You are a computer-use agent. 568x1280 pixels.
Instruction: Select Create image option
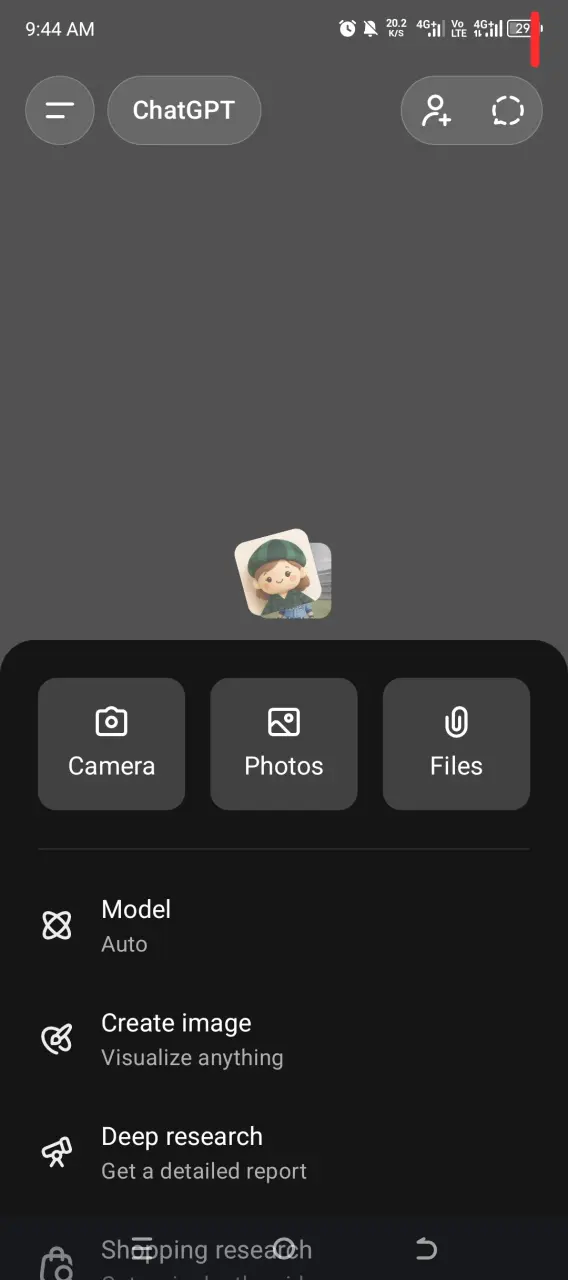tap(284, 1040)
